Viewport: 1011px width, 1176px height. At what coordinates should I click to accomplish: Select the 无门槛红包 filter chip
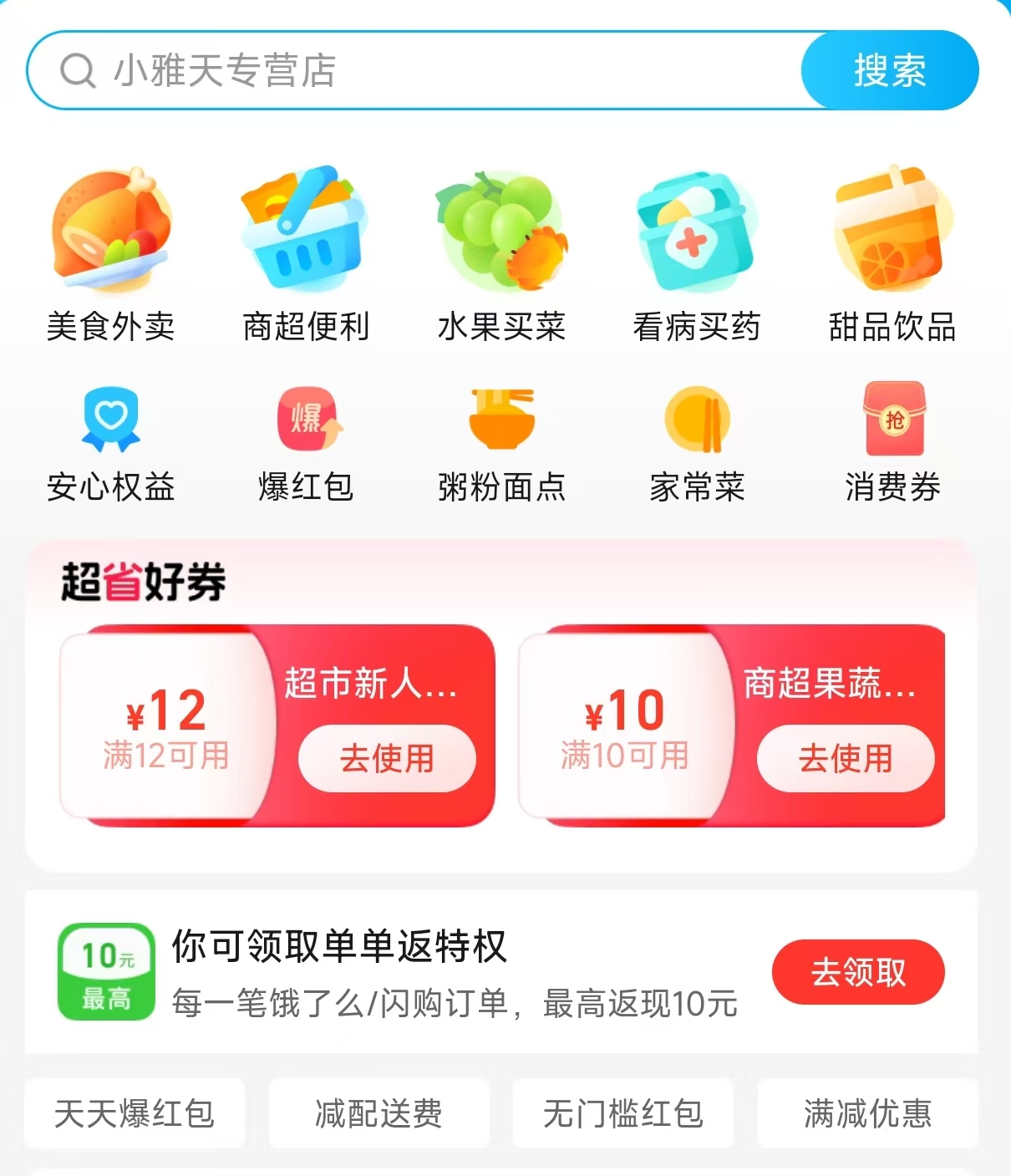coord(623,1113)
